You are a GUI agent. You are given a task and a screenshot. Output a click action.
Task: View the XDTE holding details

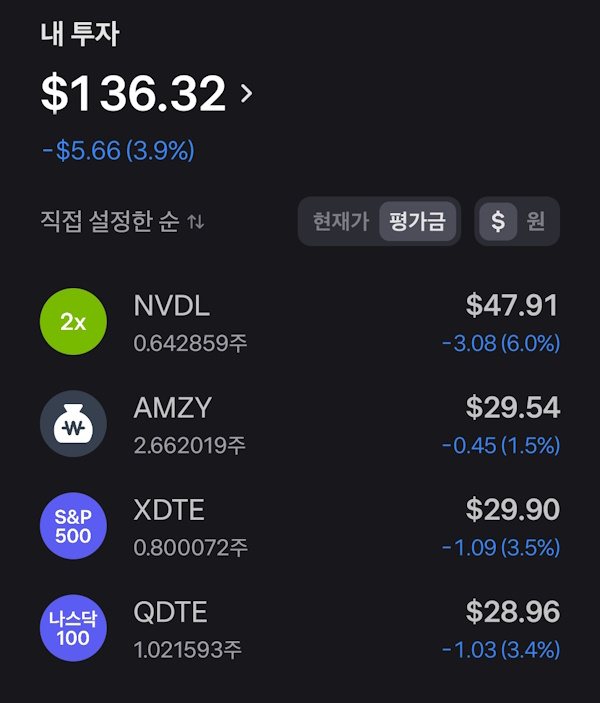300,526
